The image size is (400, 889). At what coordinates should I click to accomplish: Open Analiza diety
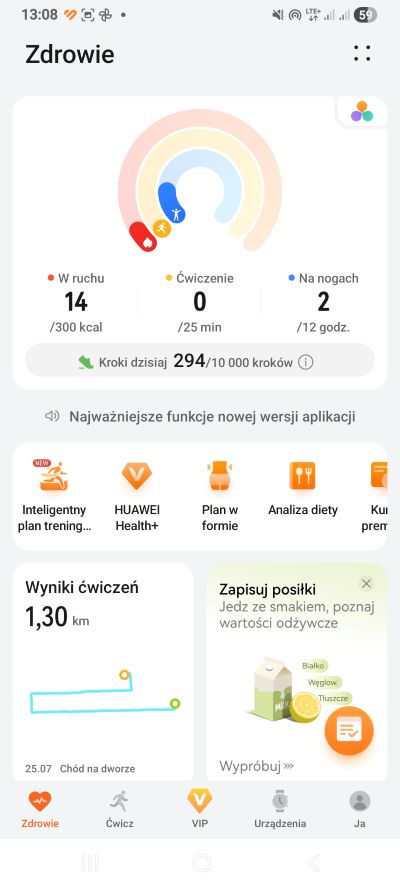[303, 489]
